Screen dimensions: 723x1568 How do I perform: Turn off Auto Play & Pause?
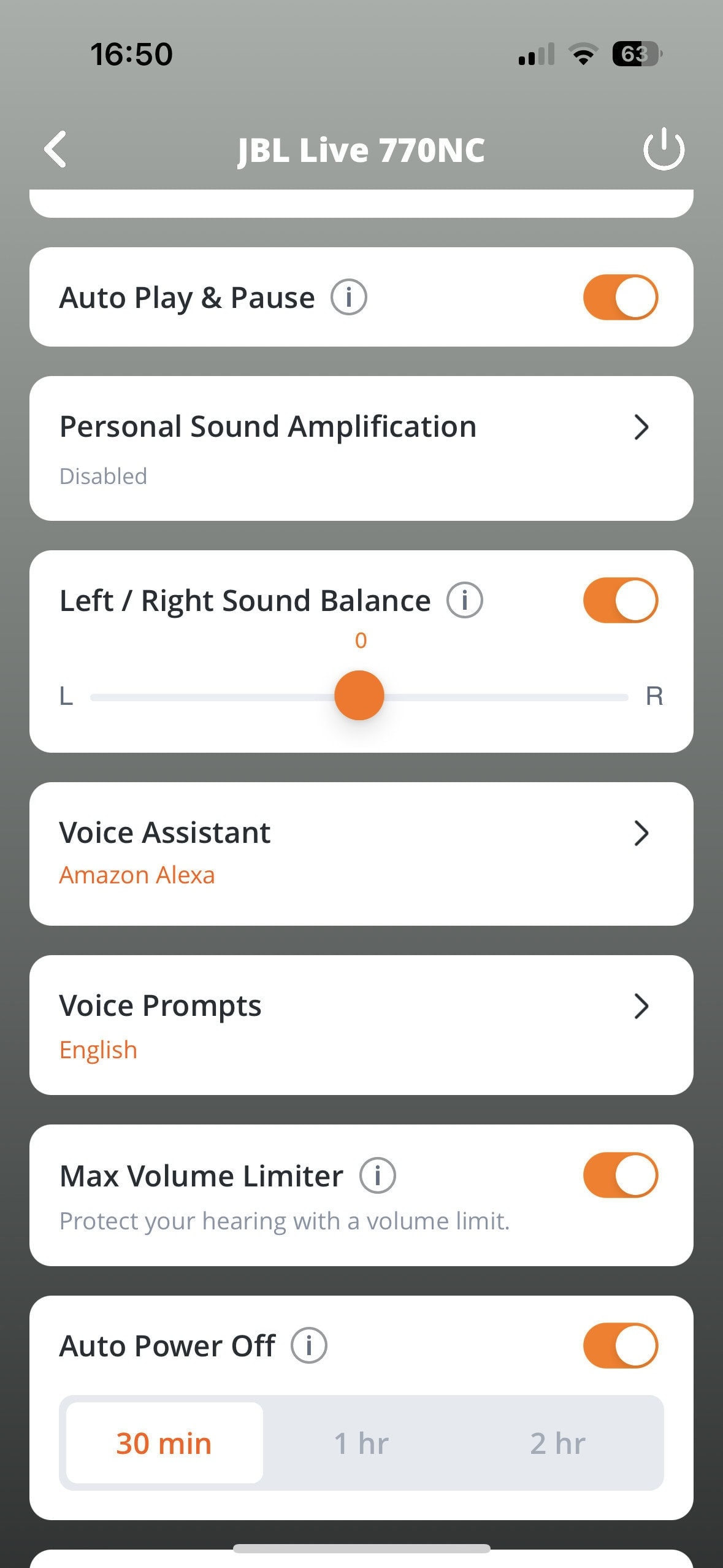(x=620, y=298)
